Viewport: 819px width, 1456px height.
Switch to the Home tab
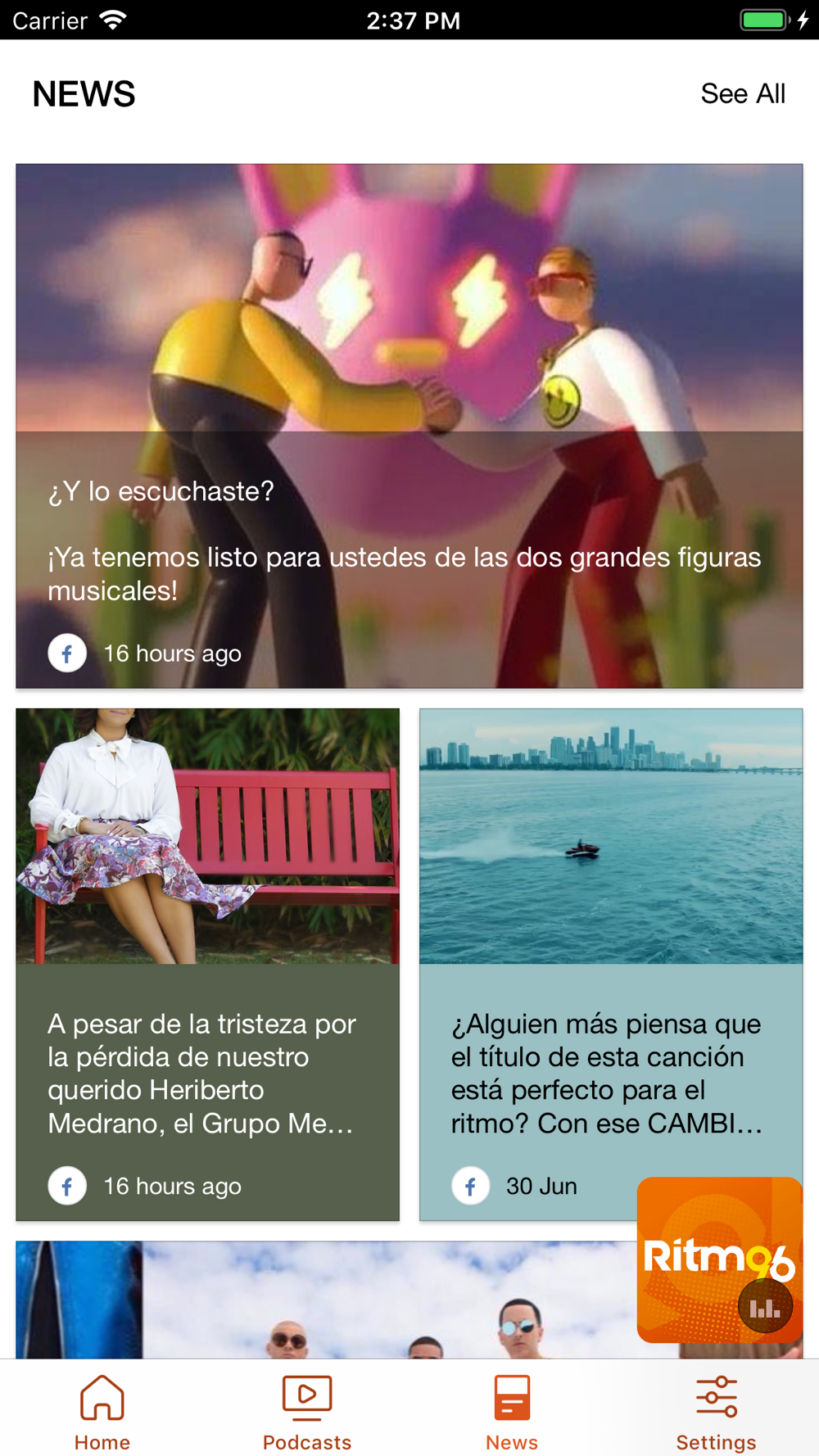(102, 1412)
